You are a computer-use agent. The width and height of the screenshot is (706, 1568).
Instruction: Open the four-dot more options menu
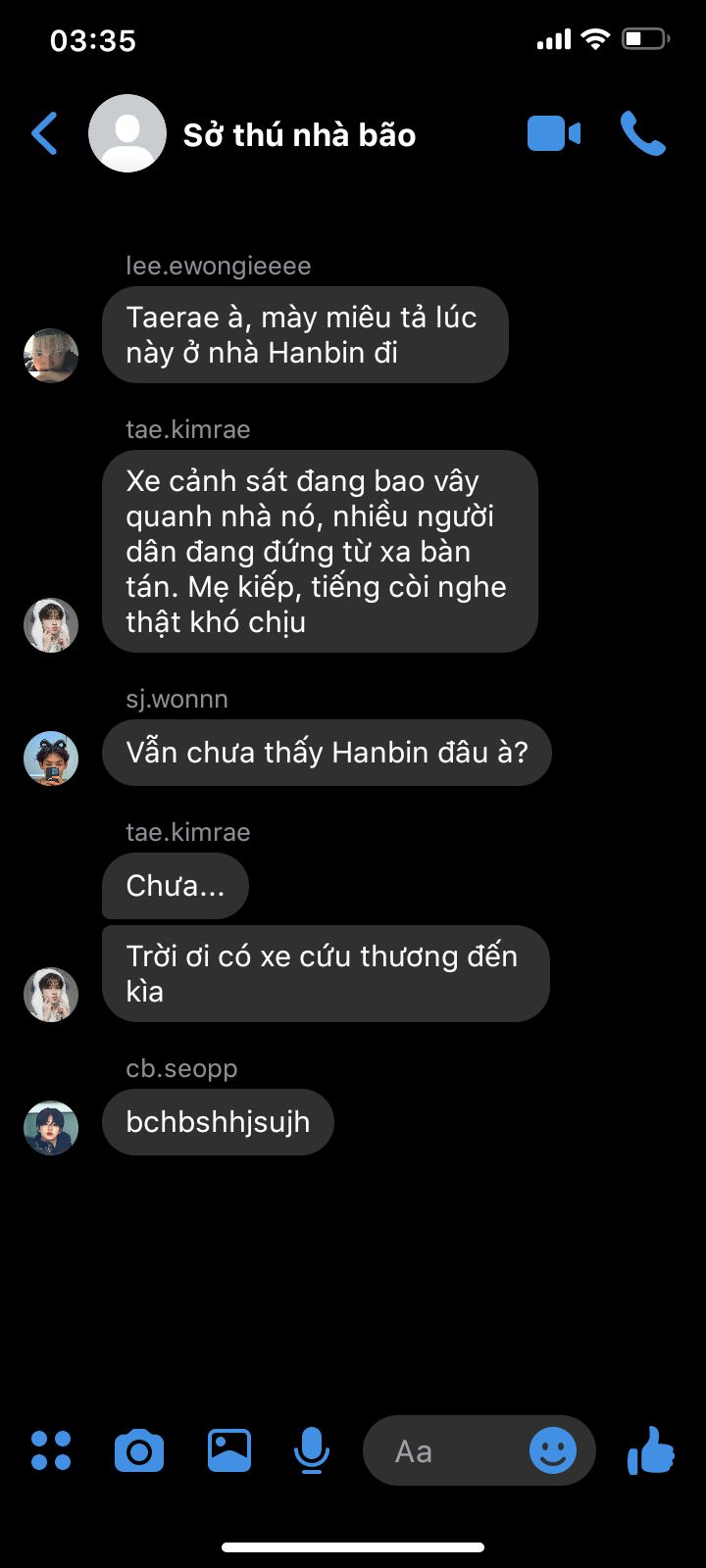coord(51,1450)
